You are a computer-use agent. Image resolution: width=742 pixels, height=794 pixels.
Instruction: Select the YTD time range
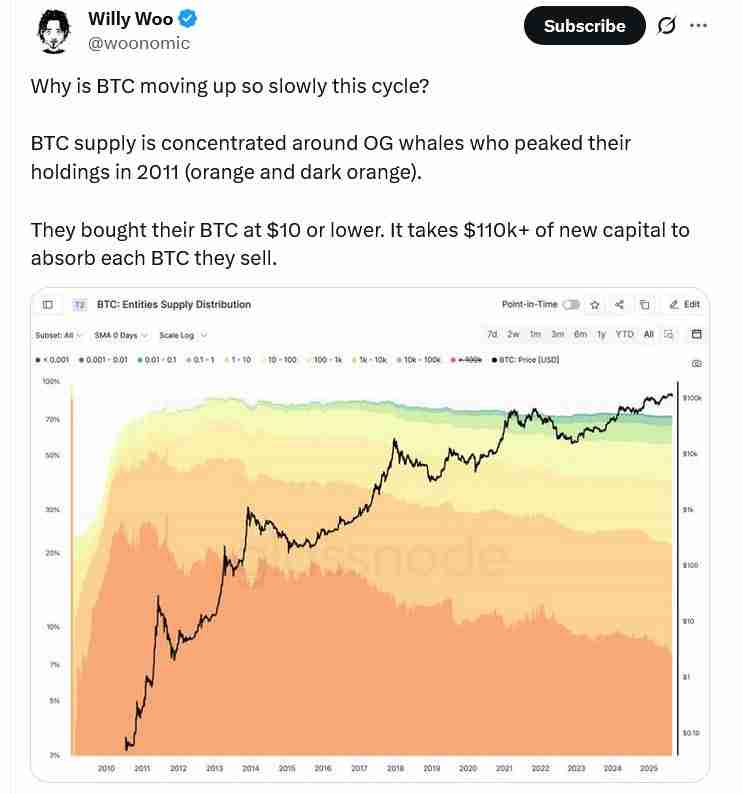point(625,334)
